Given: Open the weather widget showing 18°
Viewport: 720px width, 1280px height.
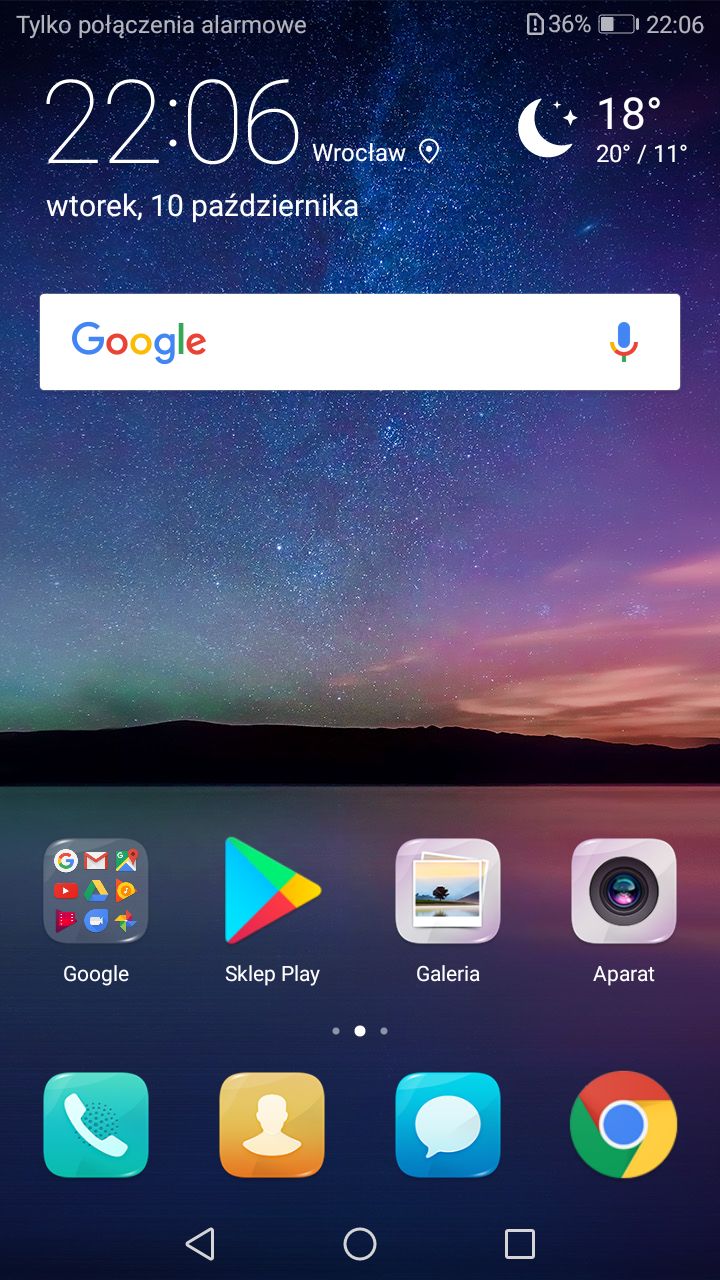Looking at the screenshot, I should coord(603,128).
